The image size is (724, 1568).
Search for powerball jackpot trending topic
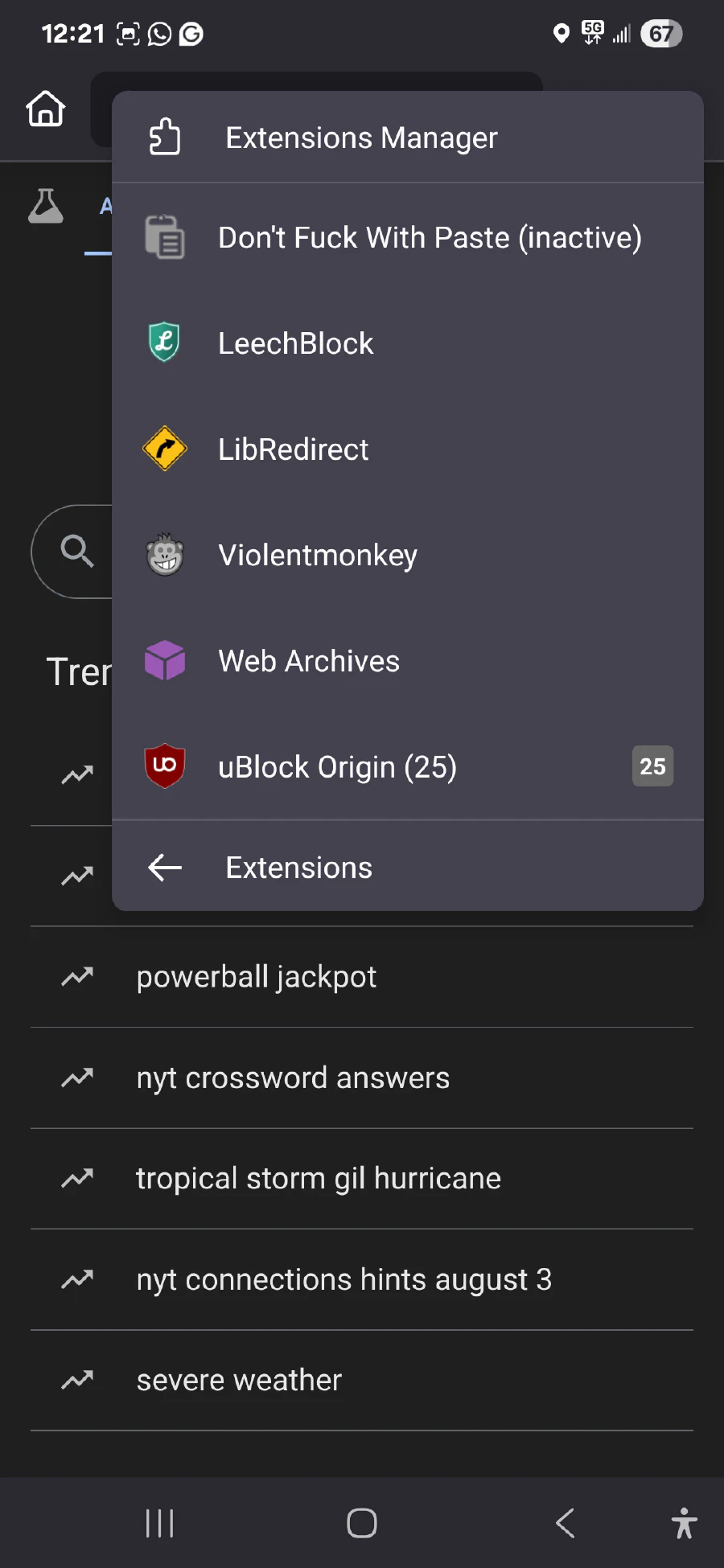click(x=256, y=976)
